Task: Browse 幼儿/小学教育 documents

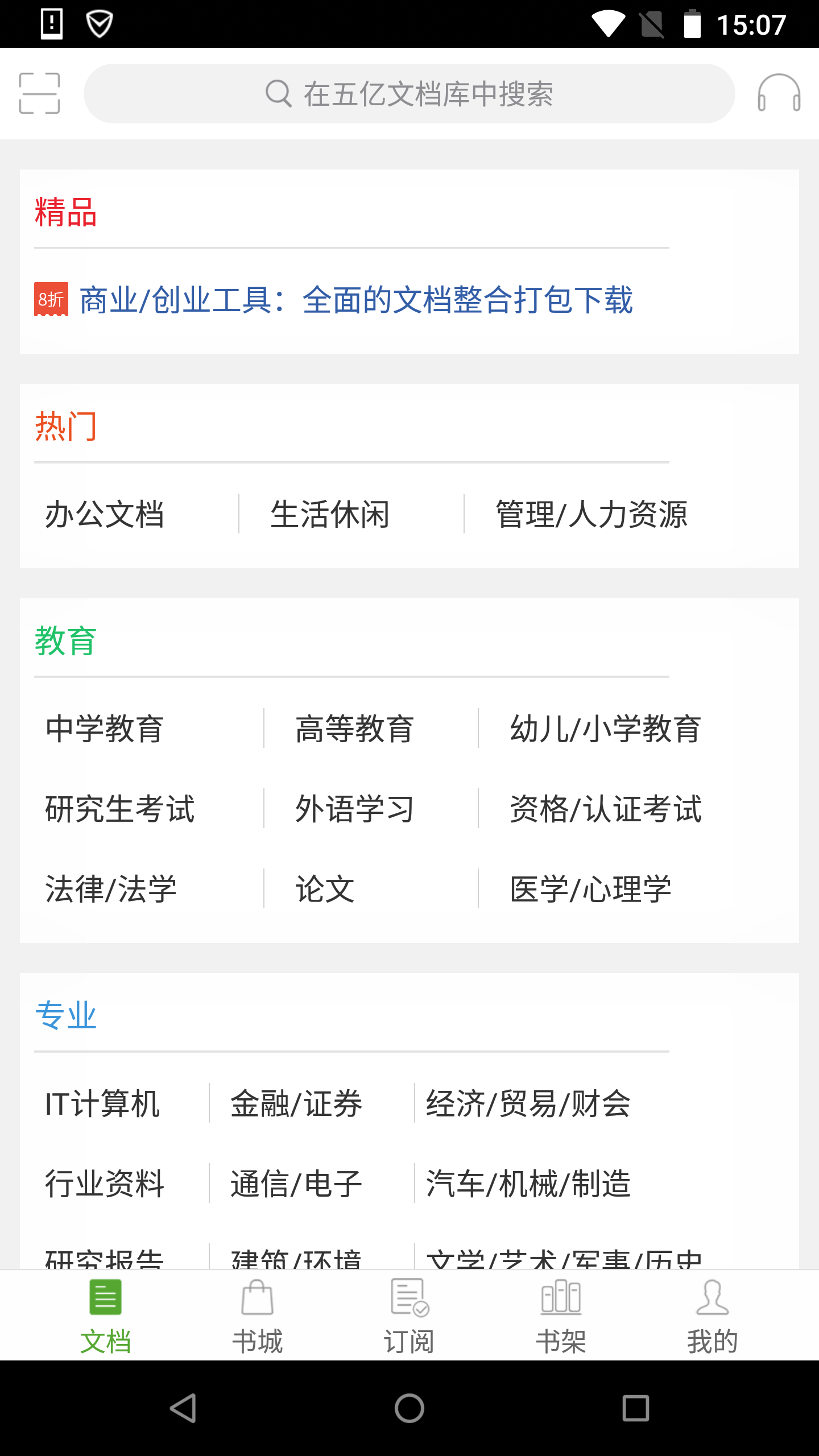Action: coord(605,729)
